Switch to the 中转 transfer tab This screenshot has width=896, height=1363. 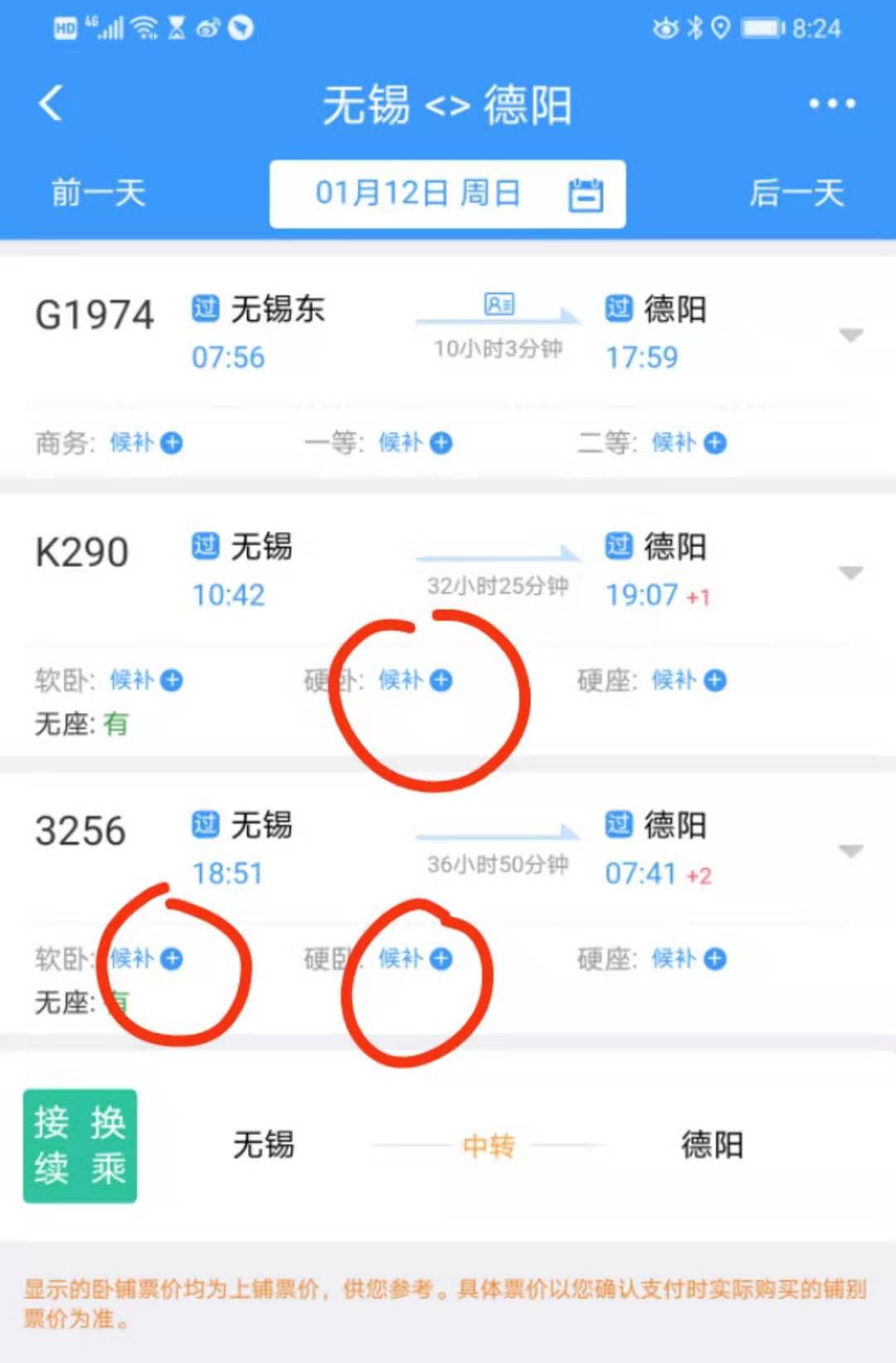click(488, 1146)
